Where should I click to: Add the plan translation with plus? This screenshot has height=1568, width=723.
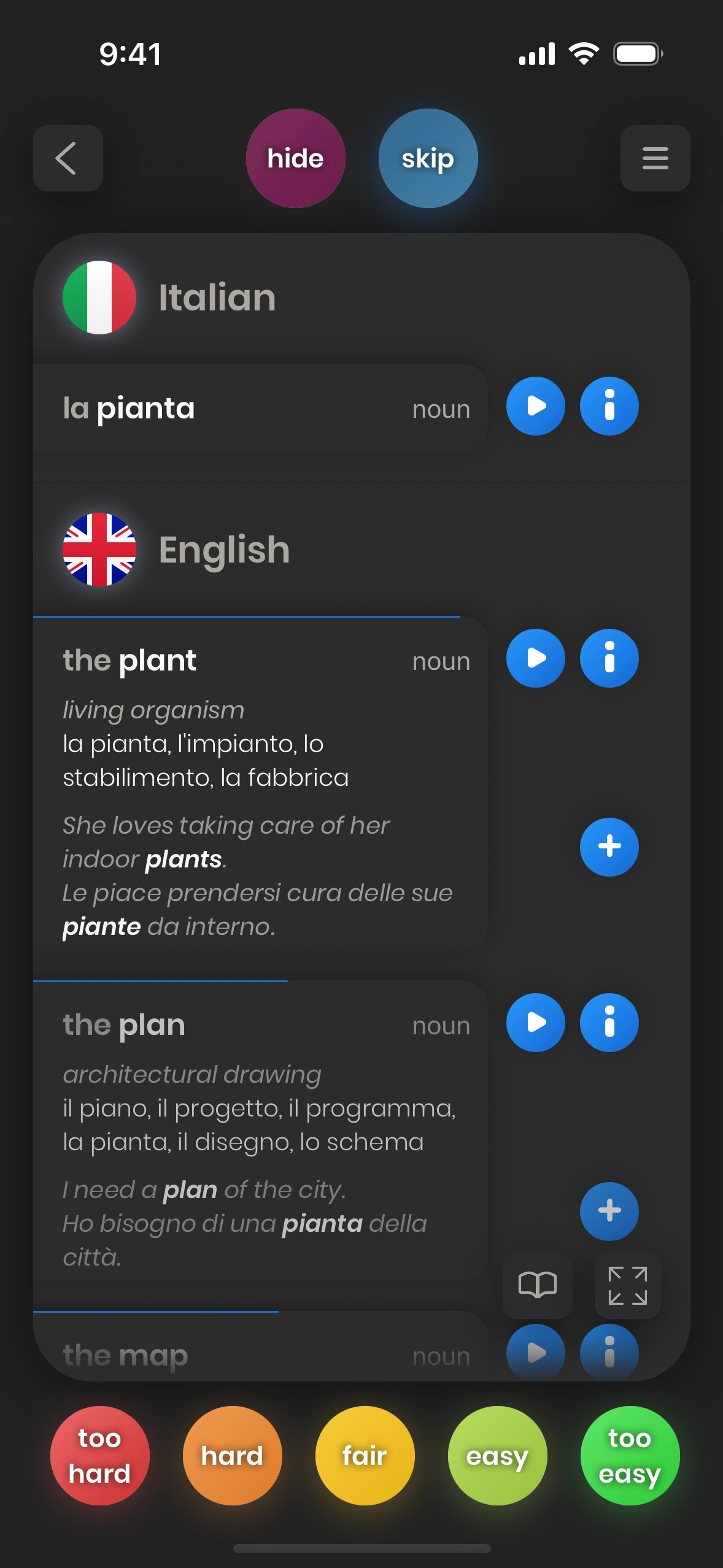(609, 1210)
